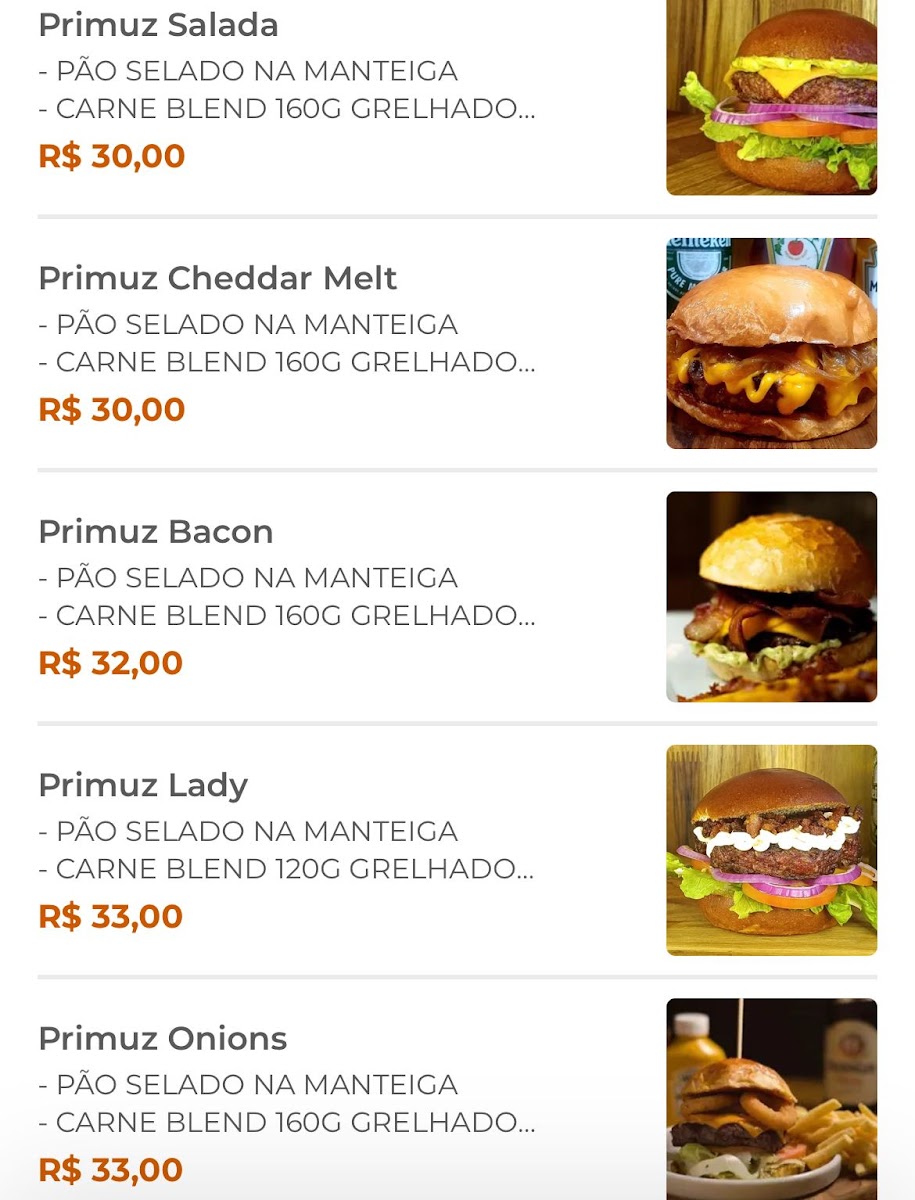Choose the Primuz Bacon burger
This screenshot has width=915, height=1200.
[x=155, y=532]
